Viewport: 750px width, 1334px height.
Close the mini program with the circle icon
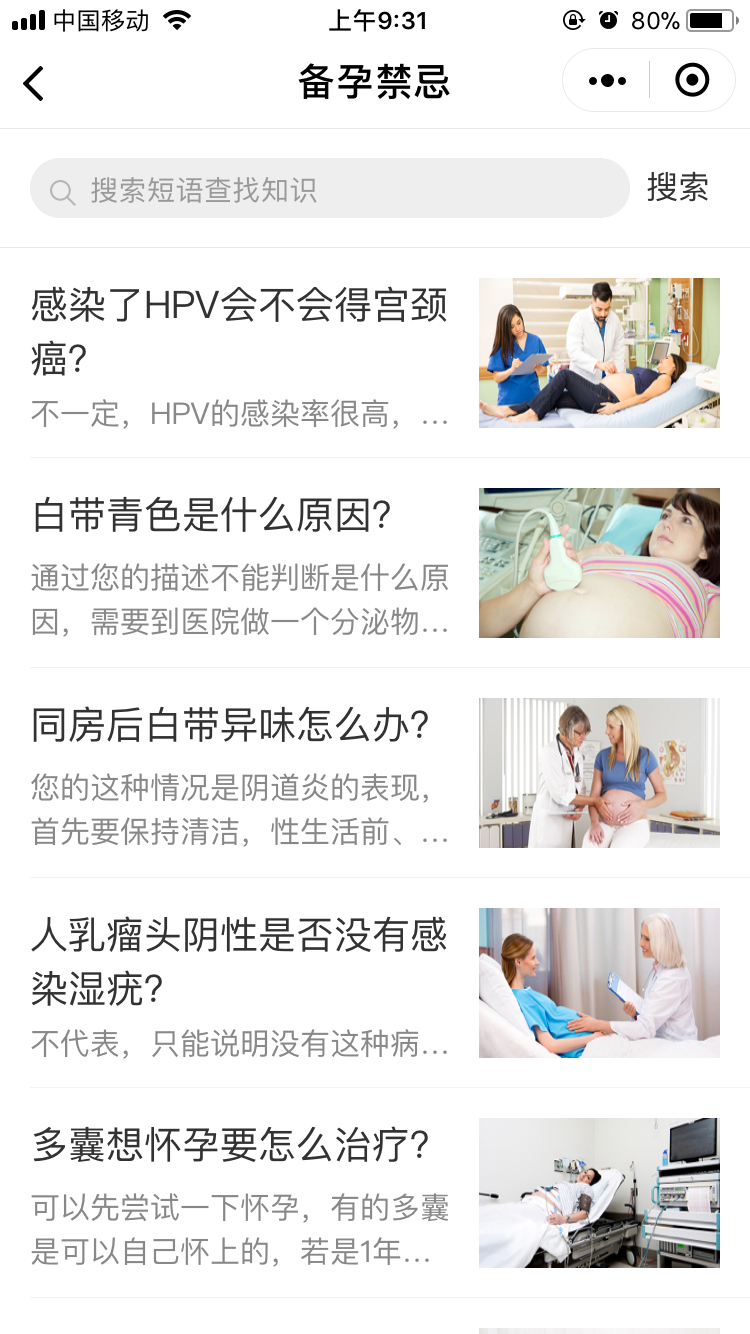pyautogui.click(x=692, y=80)
